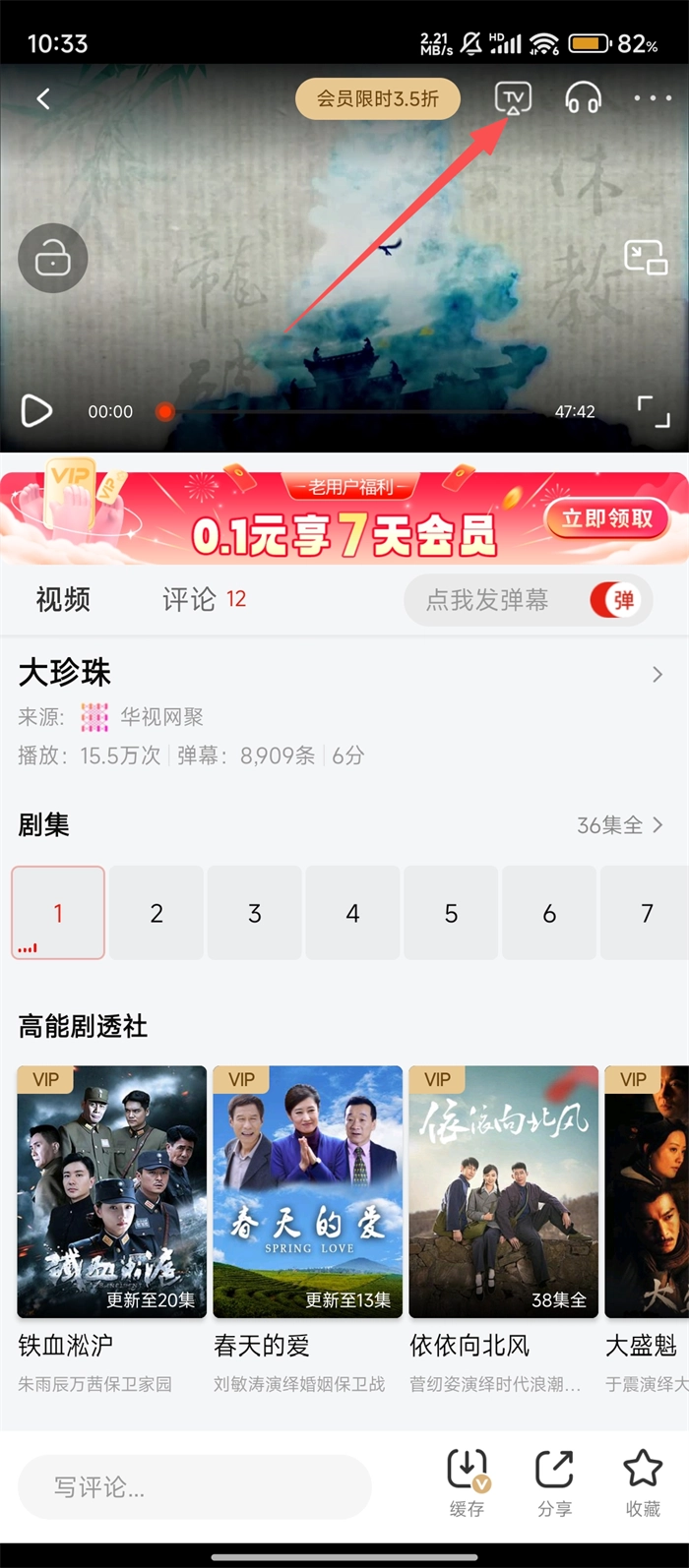Viewport: 689px width, 1568px height.
Task: Claim the 0.1元 7-day VIP offer
Action: tap(607, 518)
